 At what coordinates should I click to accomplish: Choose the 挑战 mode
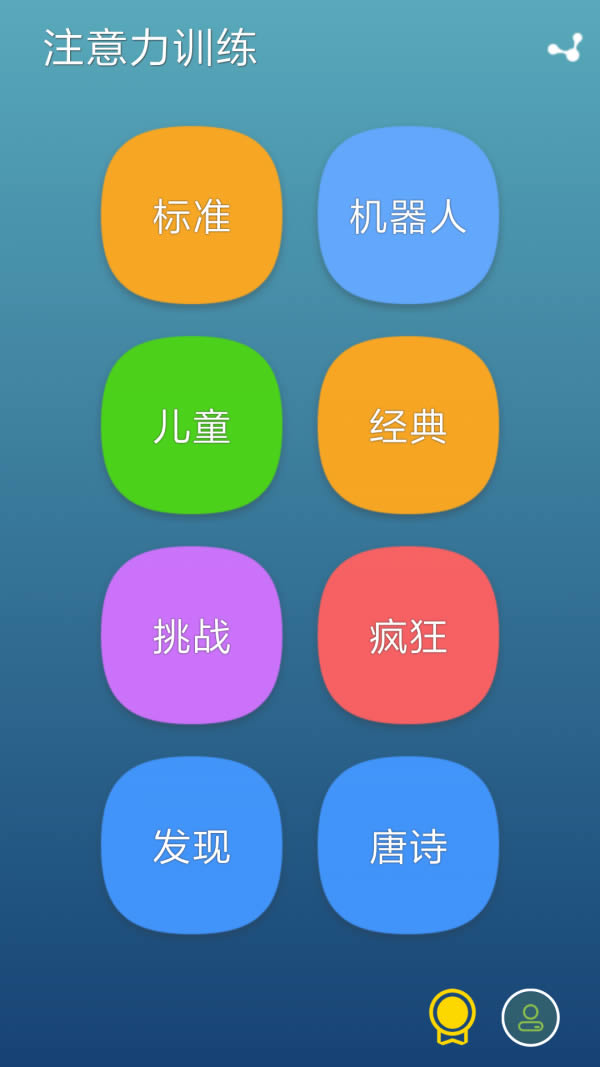click(191, 635)
